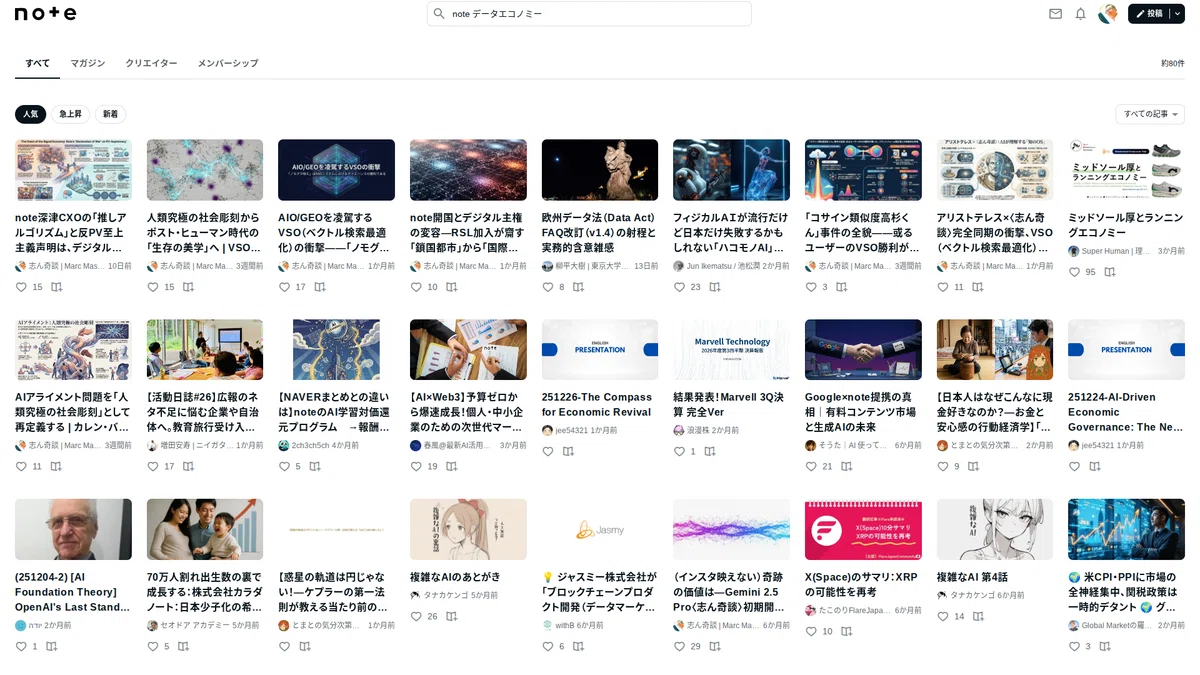Switch to the マガジン tab
This screenshot has width=1200, height=675.
click(x=87, y=63)
